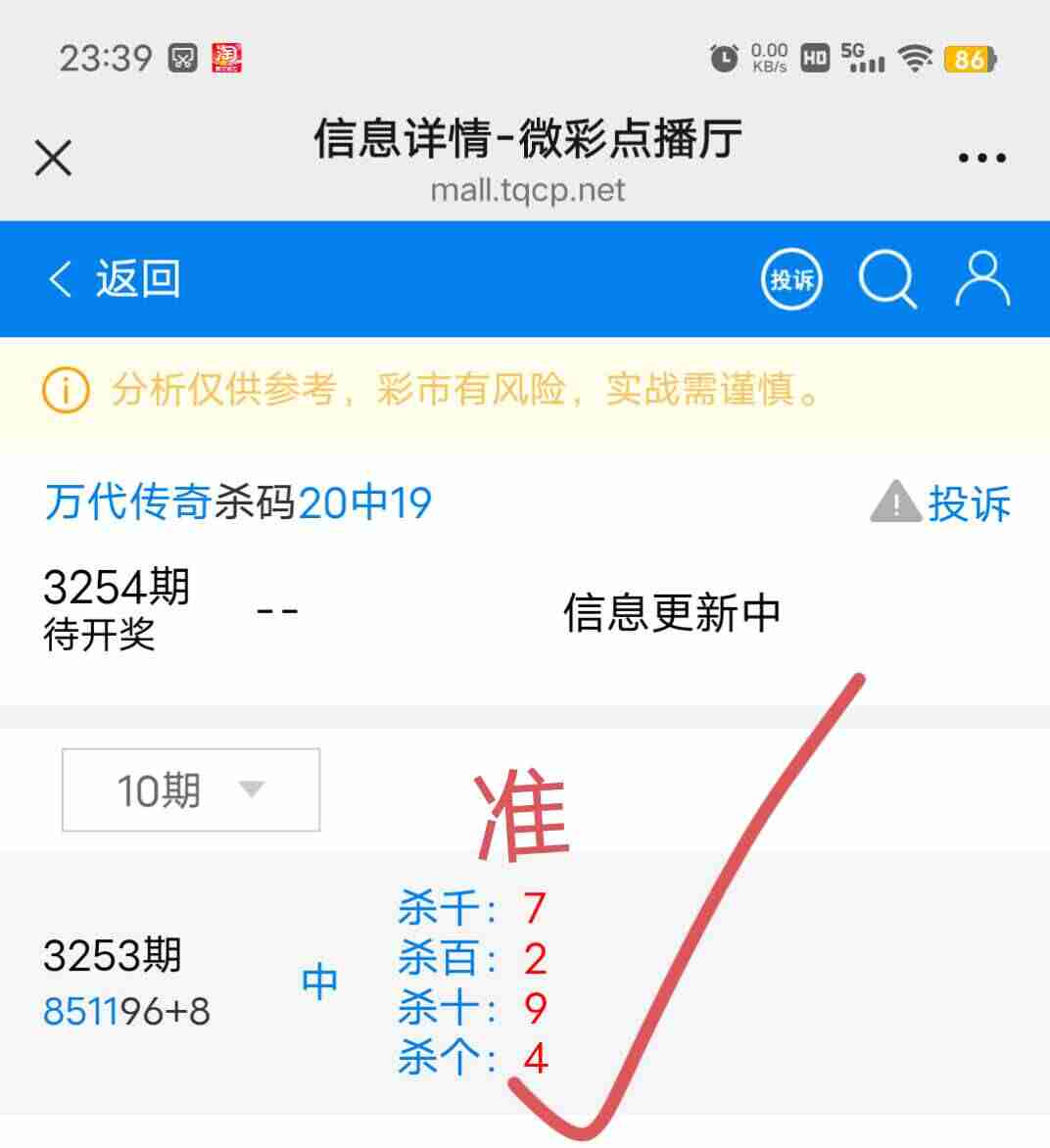
Task: Expand the period selector caret arrow
Action: pyautogui.click(x=253, y=789)
